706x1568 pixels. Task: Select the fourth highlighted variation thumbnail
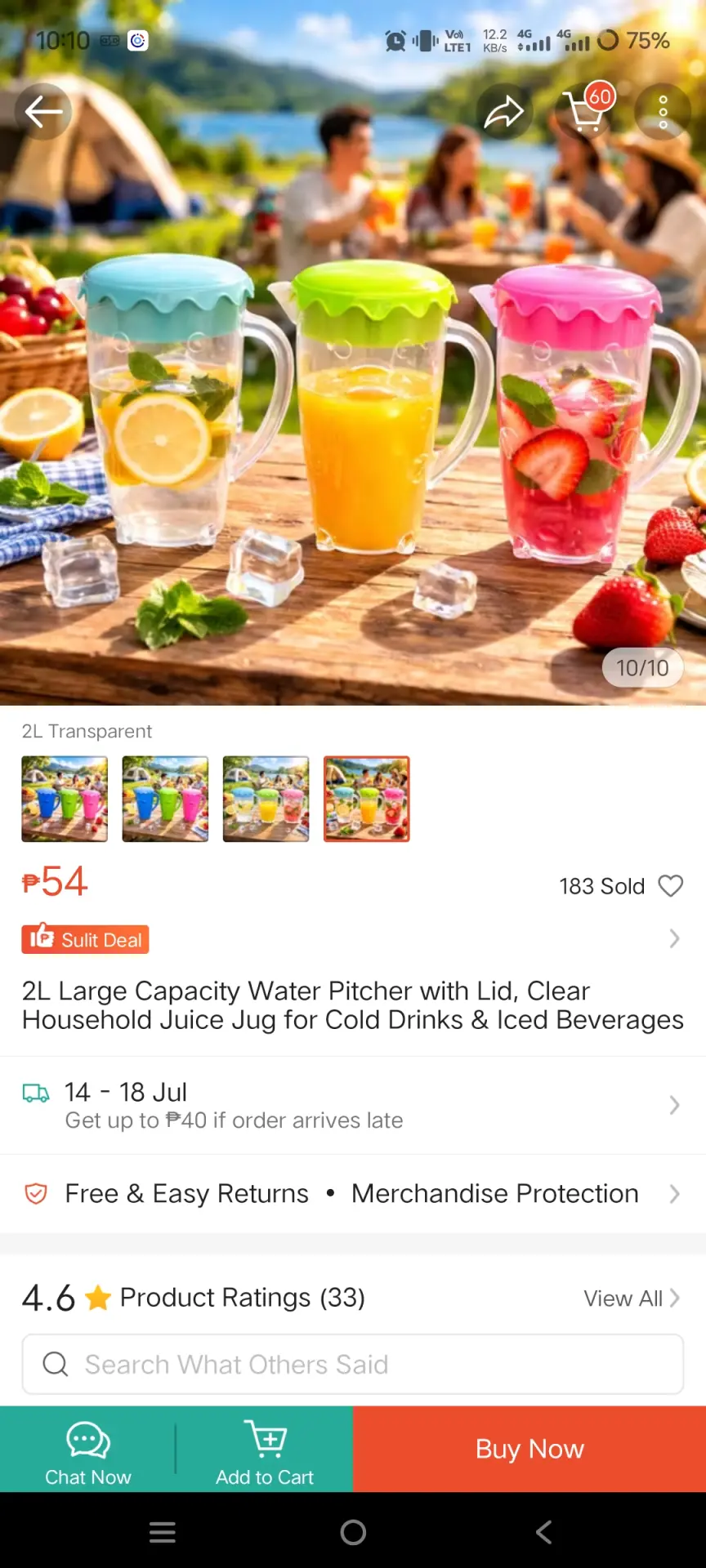point(367,799)
